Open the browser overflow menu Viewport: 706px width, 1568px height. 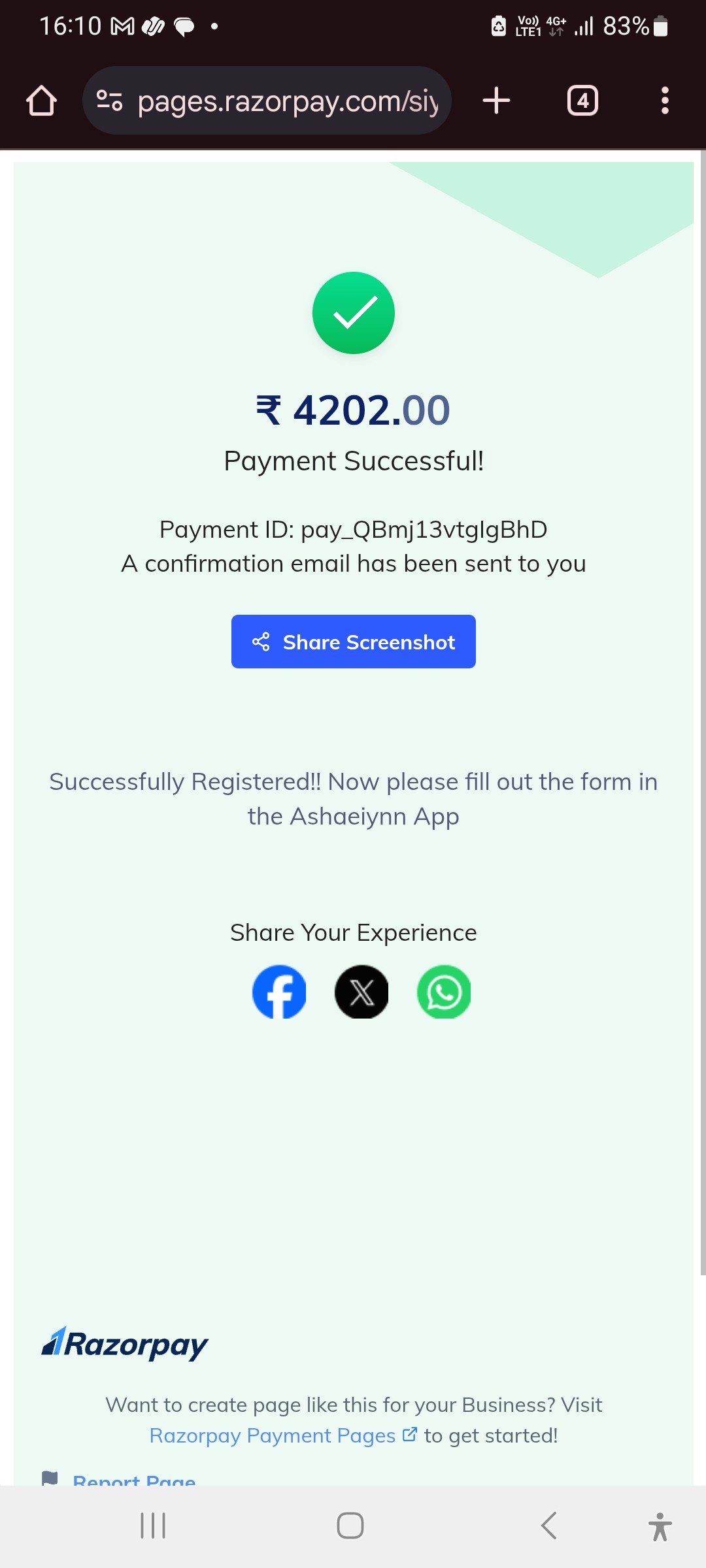[x=665, y=101]
